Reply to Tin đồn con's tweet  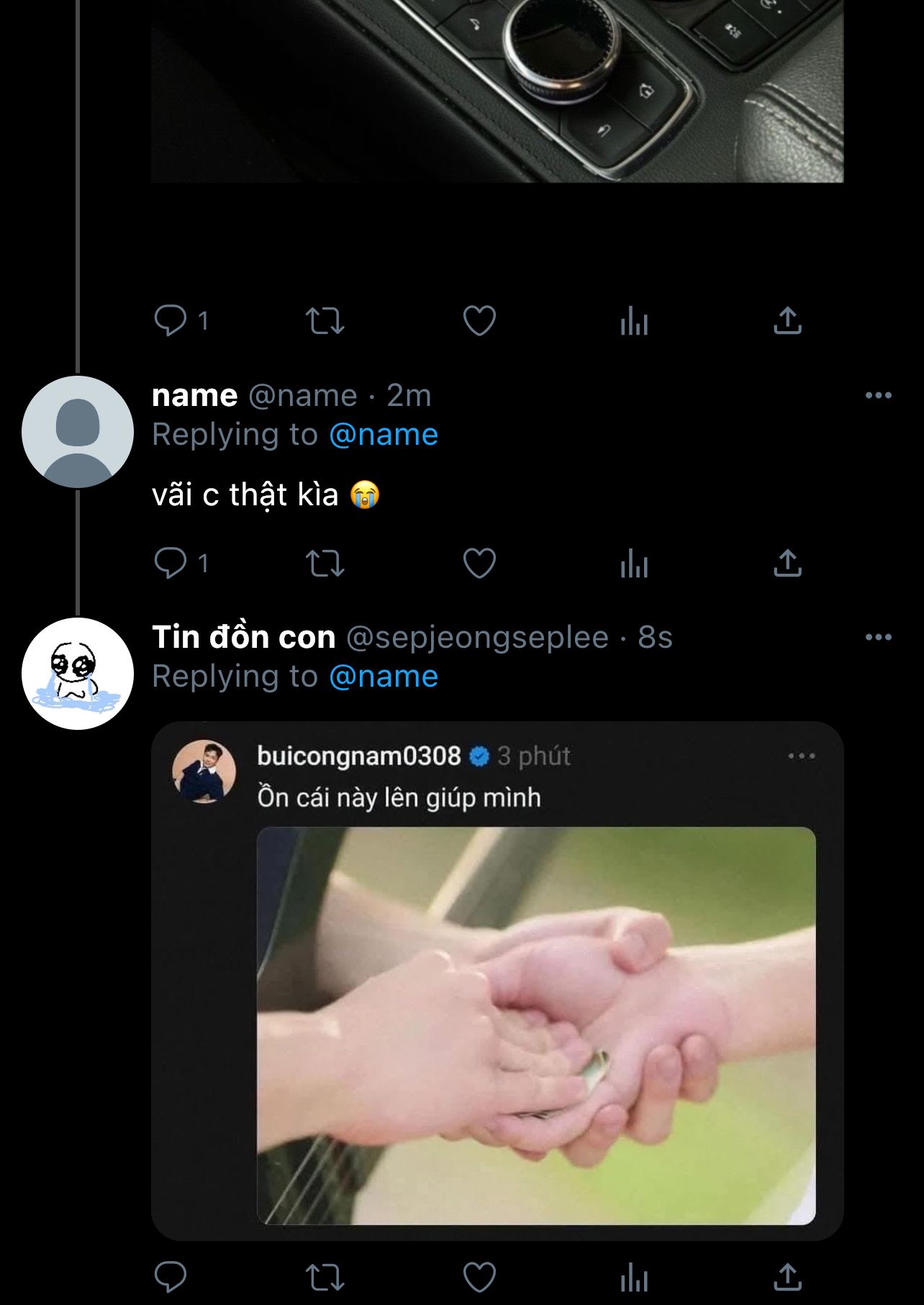[171, 1277]
